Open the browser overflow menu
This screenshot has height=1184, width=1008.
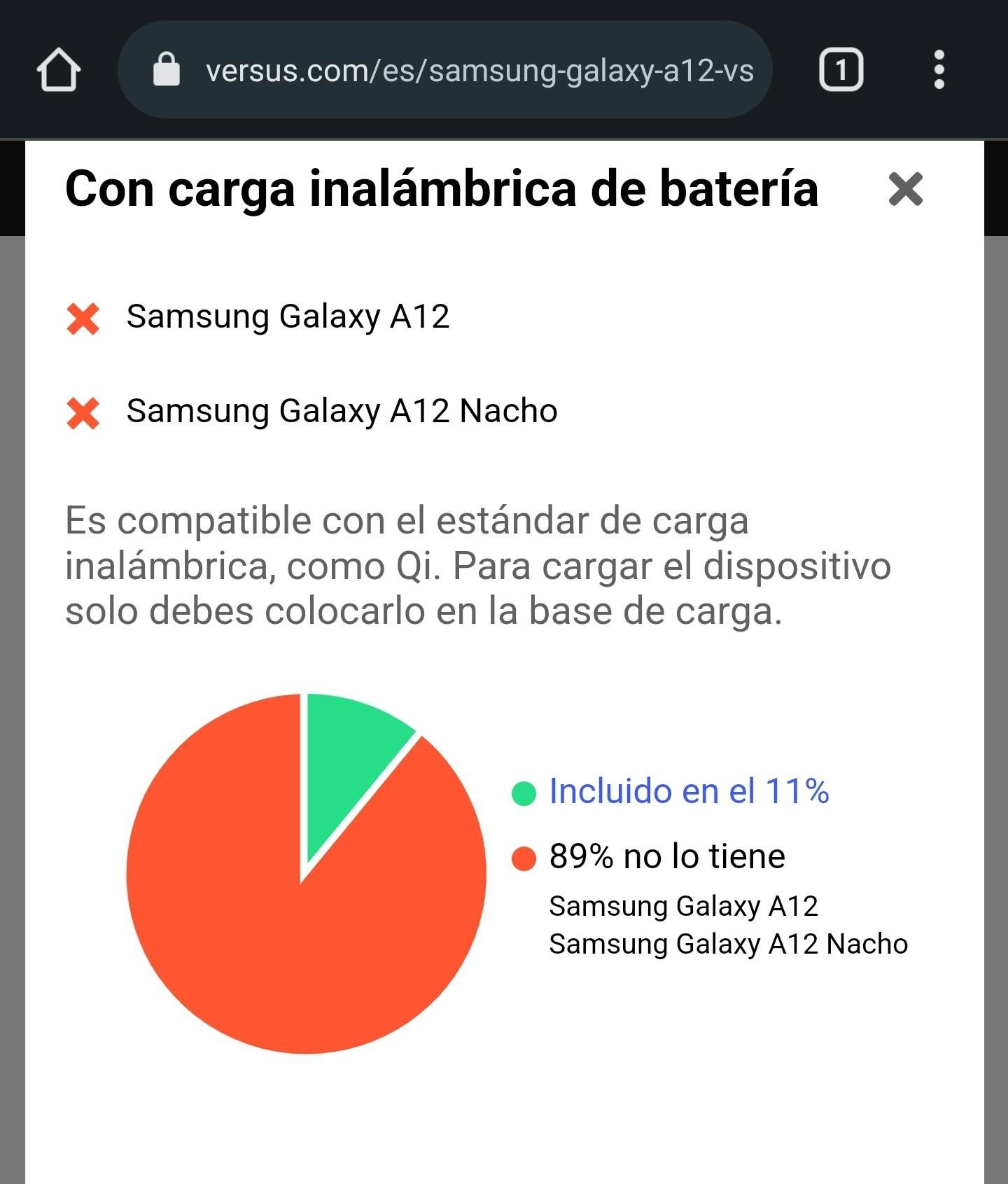(939, 70)
